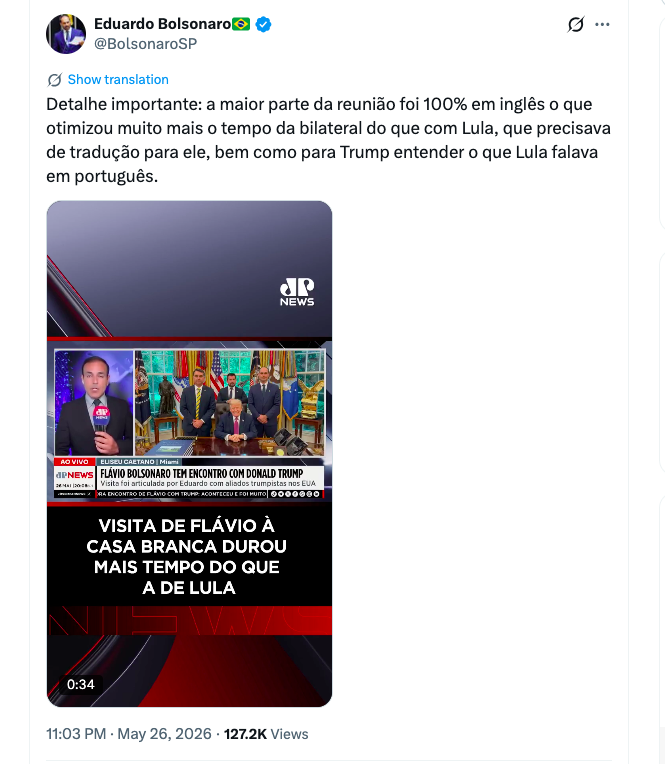665x764 pixels.
Task: Show translation of the post
Action: click(x=118, y=79)
